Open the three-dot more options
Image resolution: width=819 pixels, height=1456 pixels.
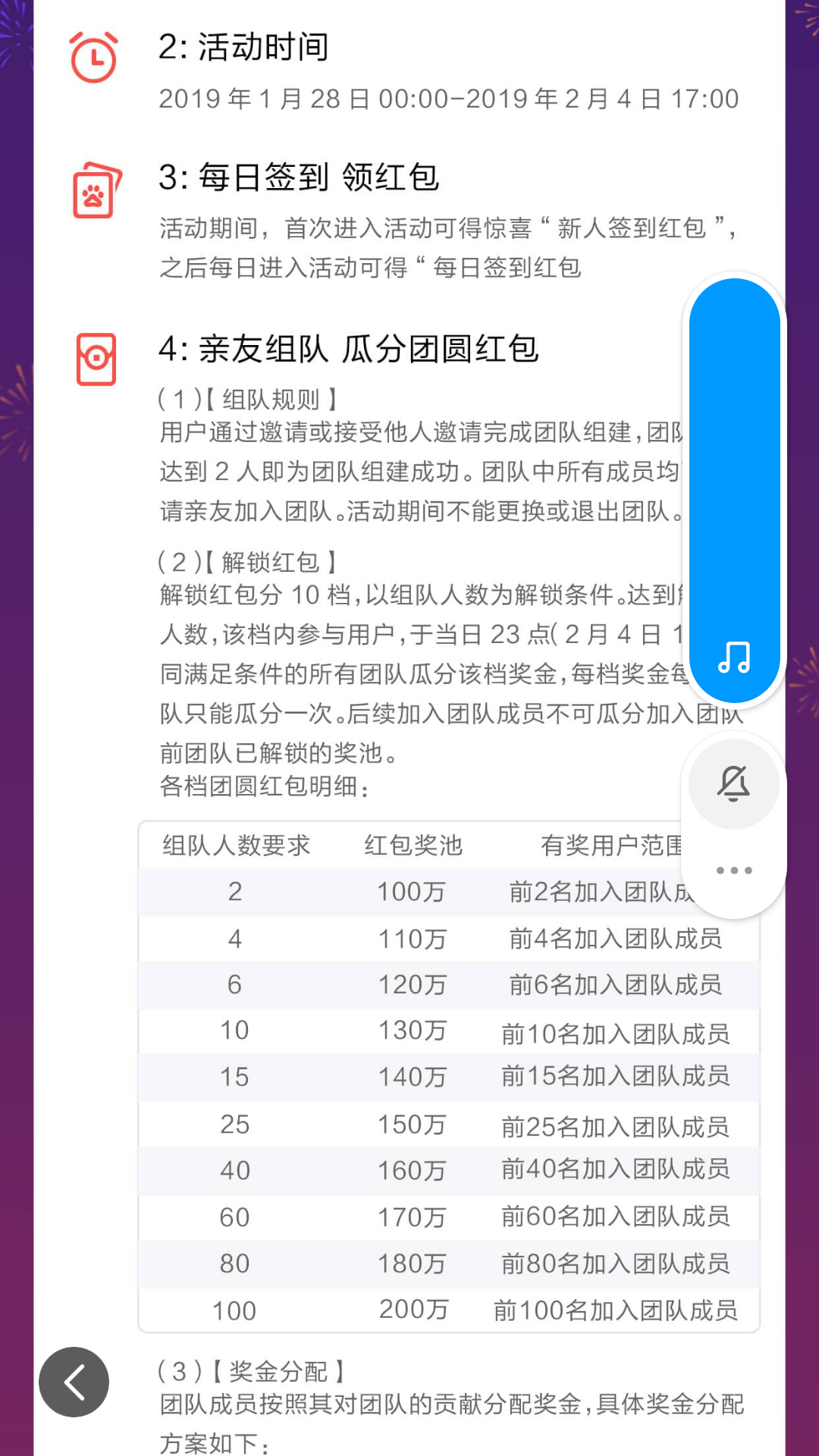point(733,871)
